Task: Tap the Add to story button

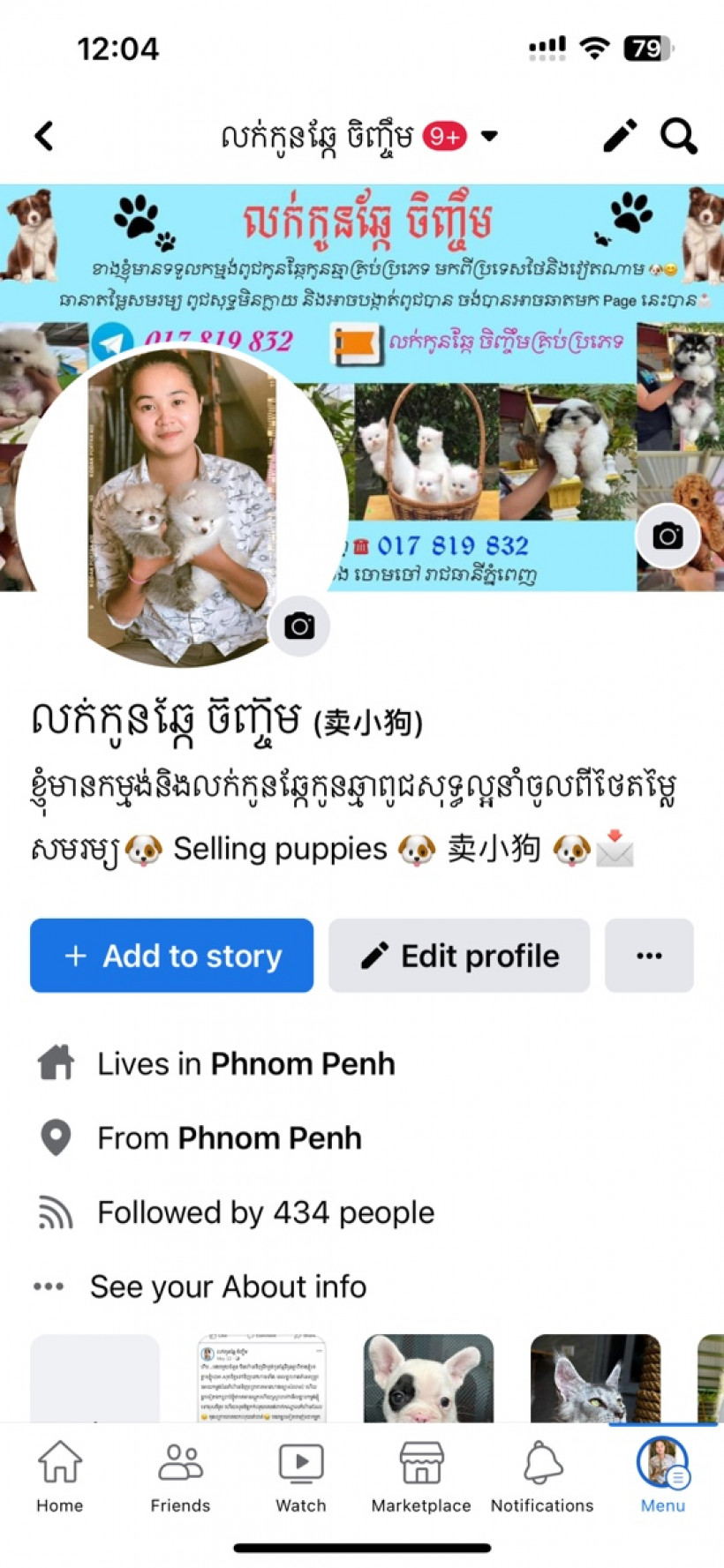Action: (x=171, y=955)
